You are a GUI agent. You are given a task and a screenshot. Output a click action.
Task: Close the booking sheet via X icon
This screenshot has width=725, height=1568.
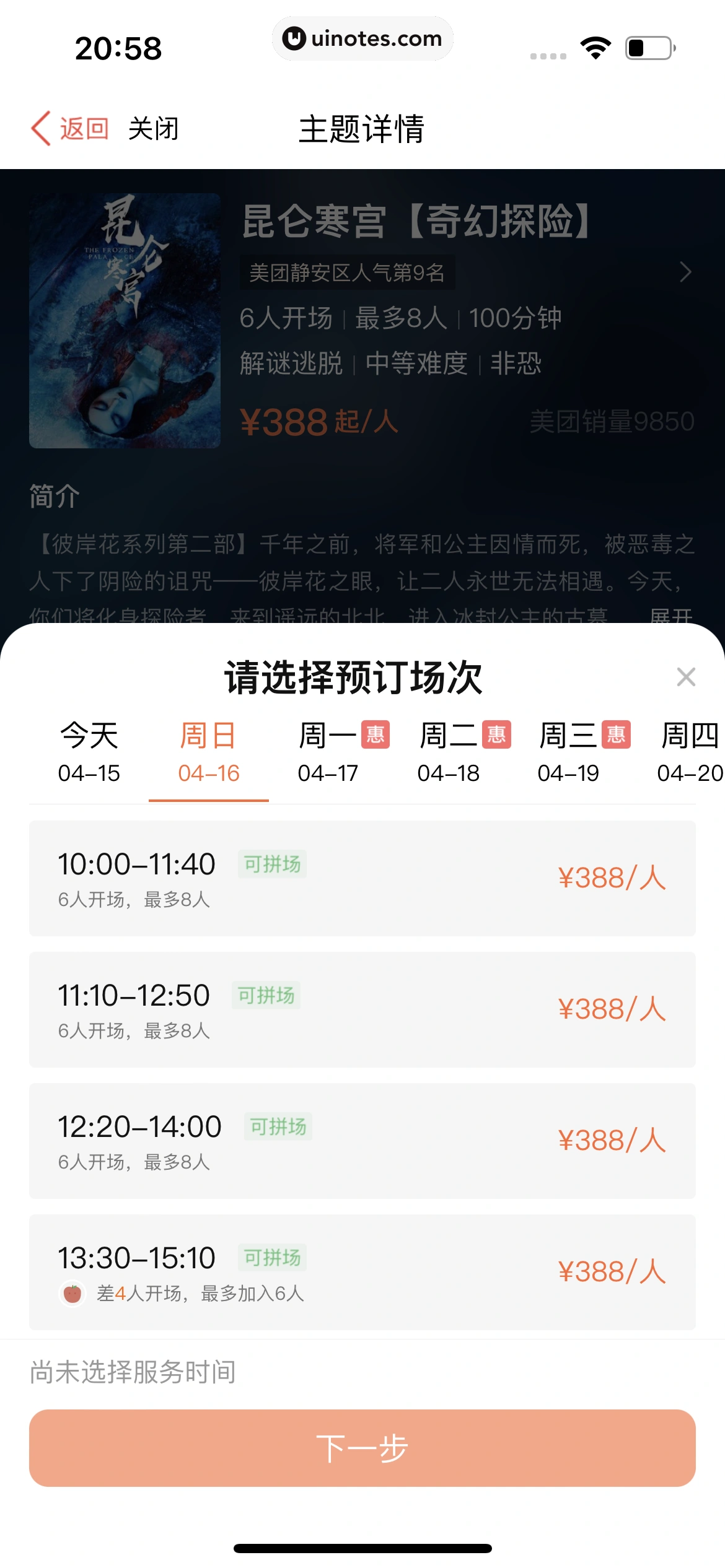686,677
